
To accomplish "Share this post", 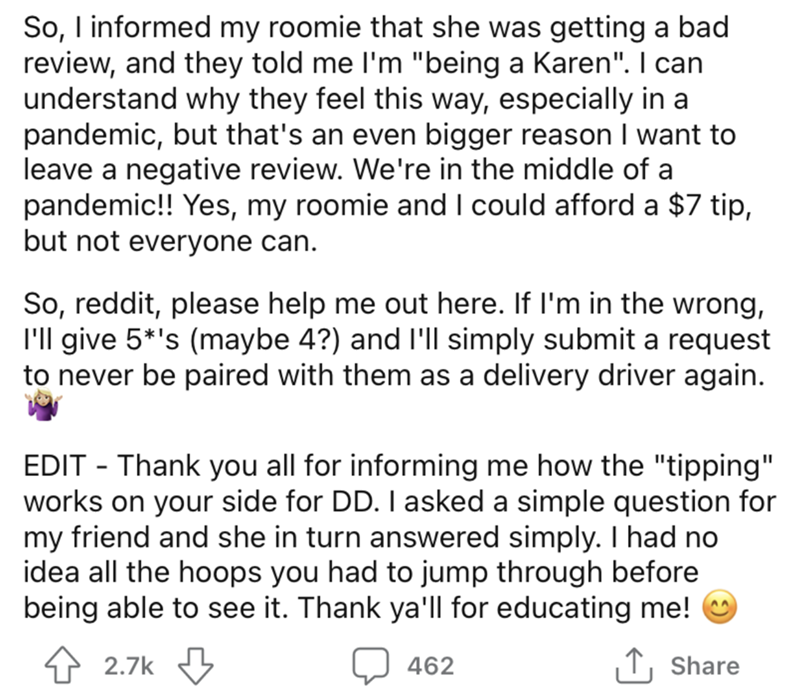I will point(681,665).
